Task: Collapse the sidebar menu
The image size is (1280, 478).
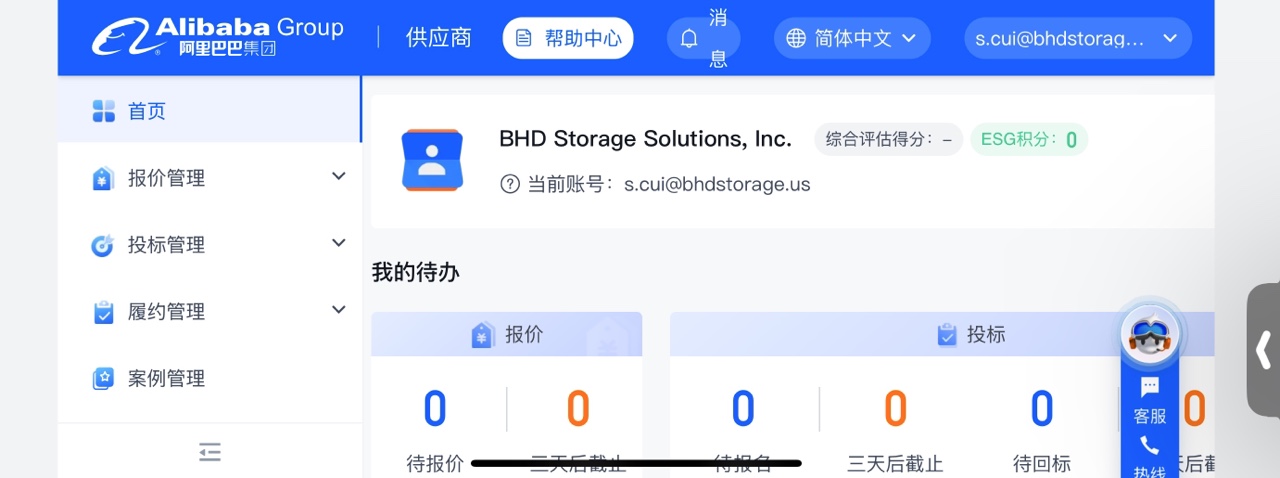Action: click(209, 452)
